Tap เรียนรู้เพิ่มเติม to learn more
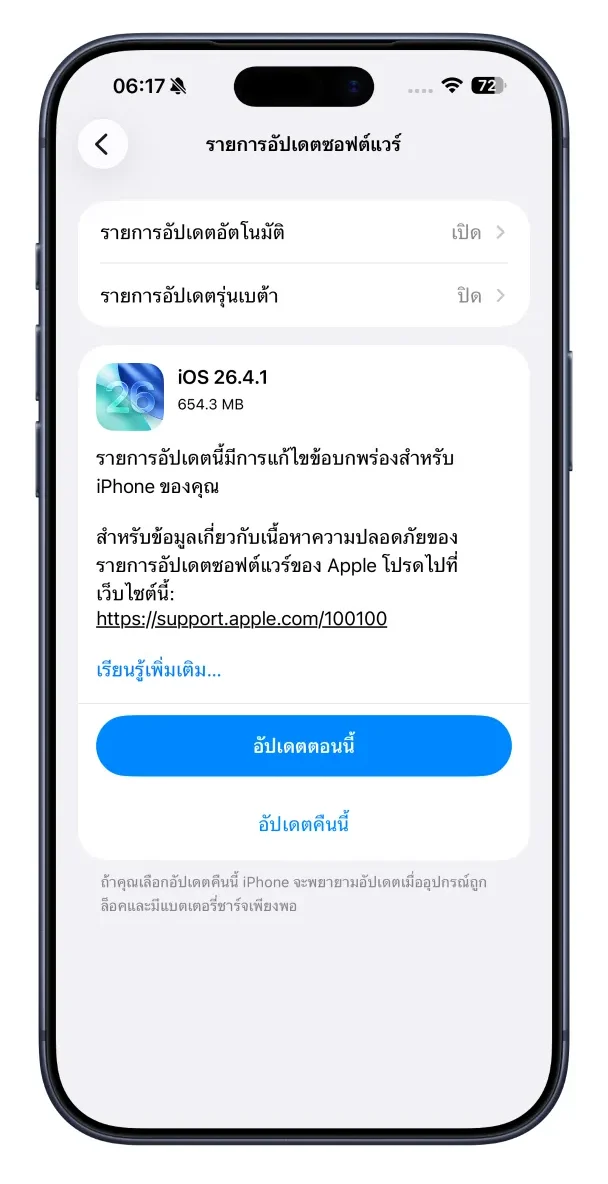The height and width of the screenshot is (1184, 608). click(x=158, y=670)
